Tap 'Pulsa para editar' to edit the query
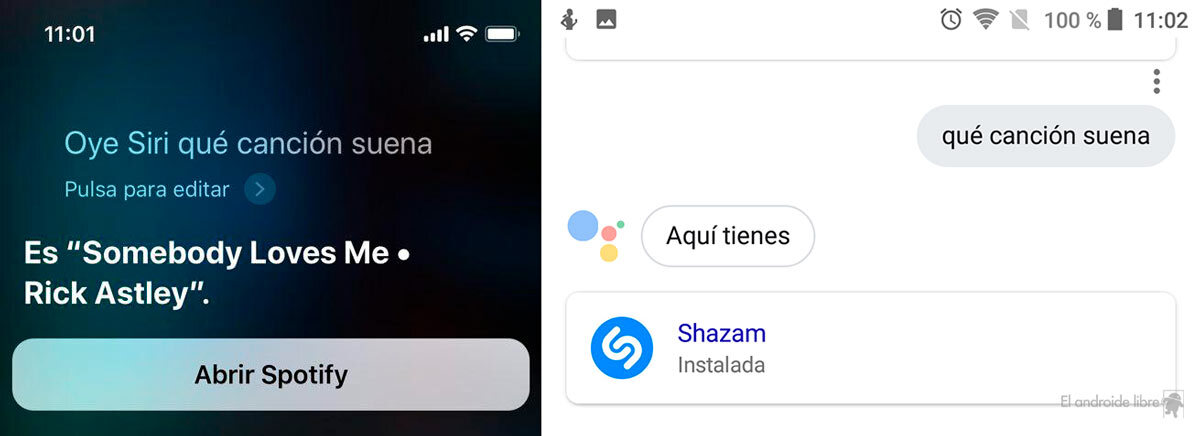This screenshot has height=436, width=1200. tap(147, 189)
